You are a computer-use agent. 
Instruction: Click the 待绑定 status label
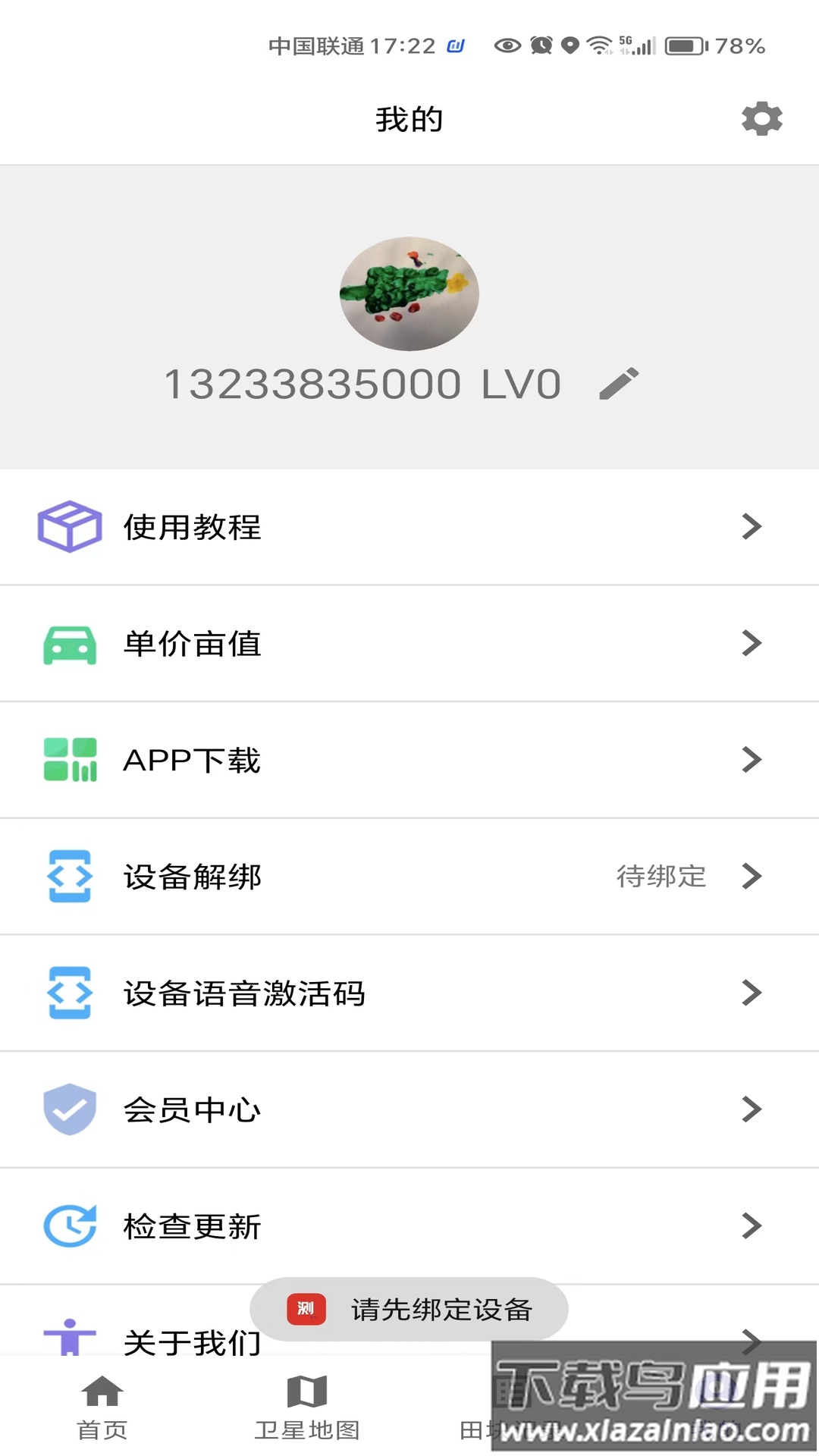click(661, 877)
